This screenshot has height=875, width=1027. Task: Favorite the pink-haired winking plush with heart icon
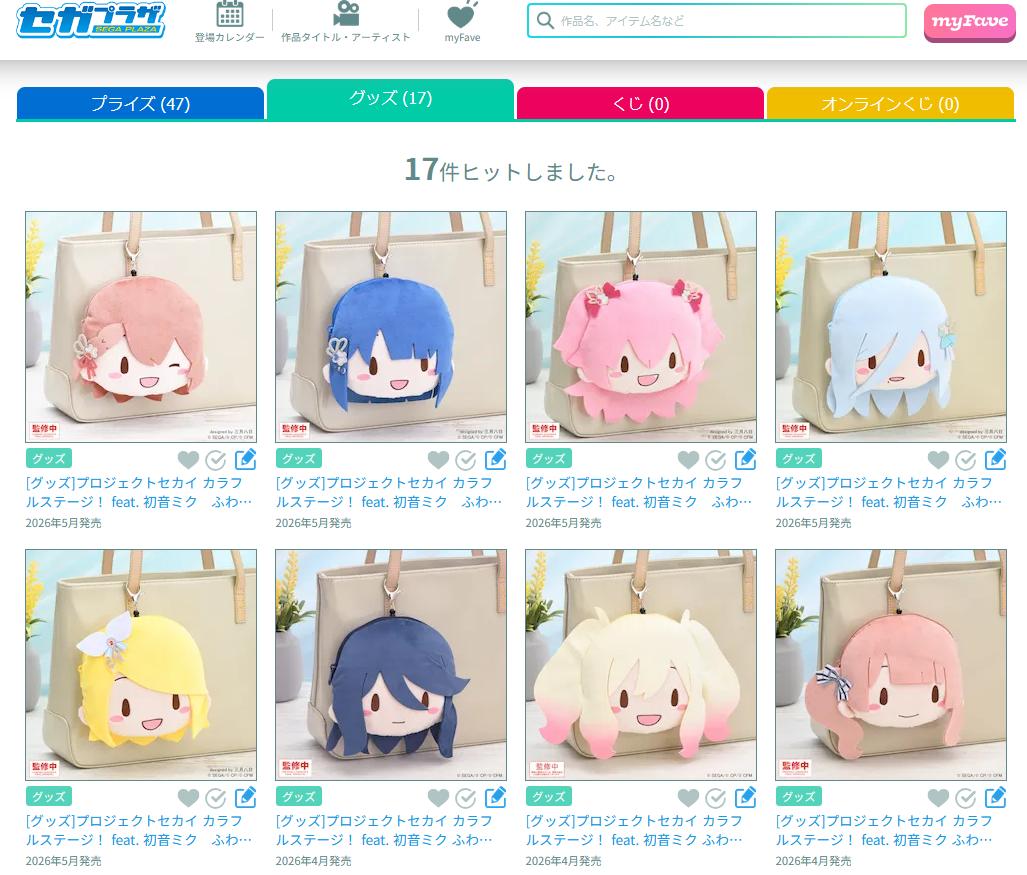point(188,460)
